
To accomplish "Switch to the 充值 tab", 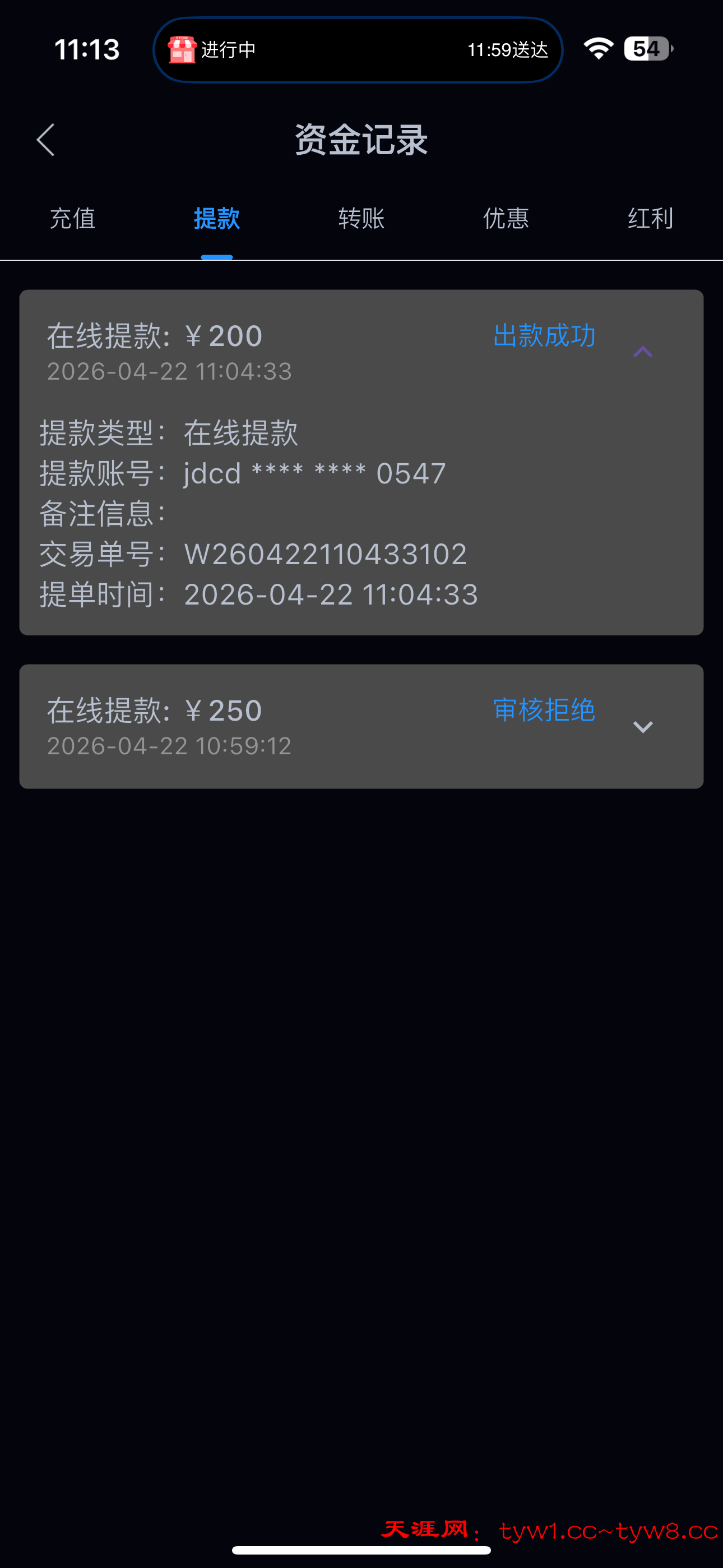I will click(x=73, y=219).
